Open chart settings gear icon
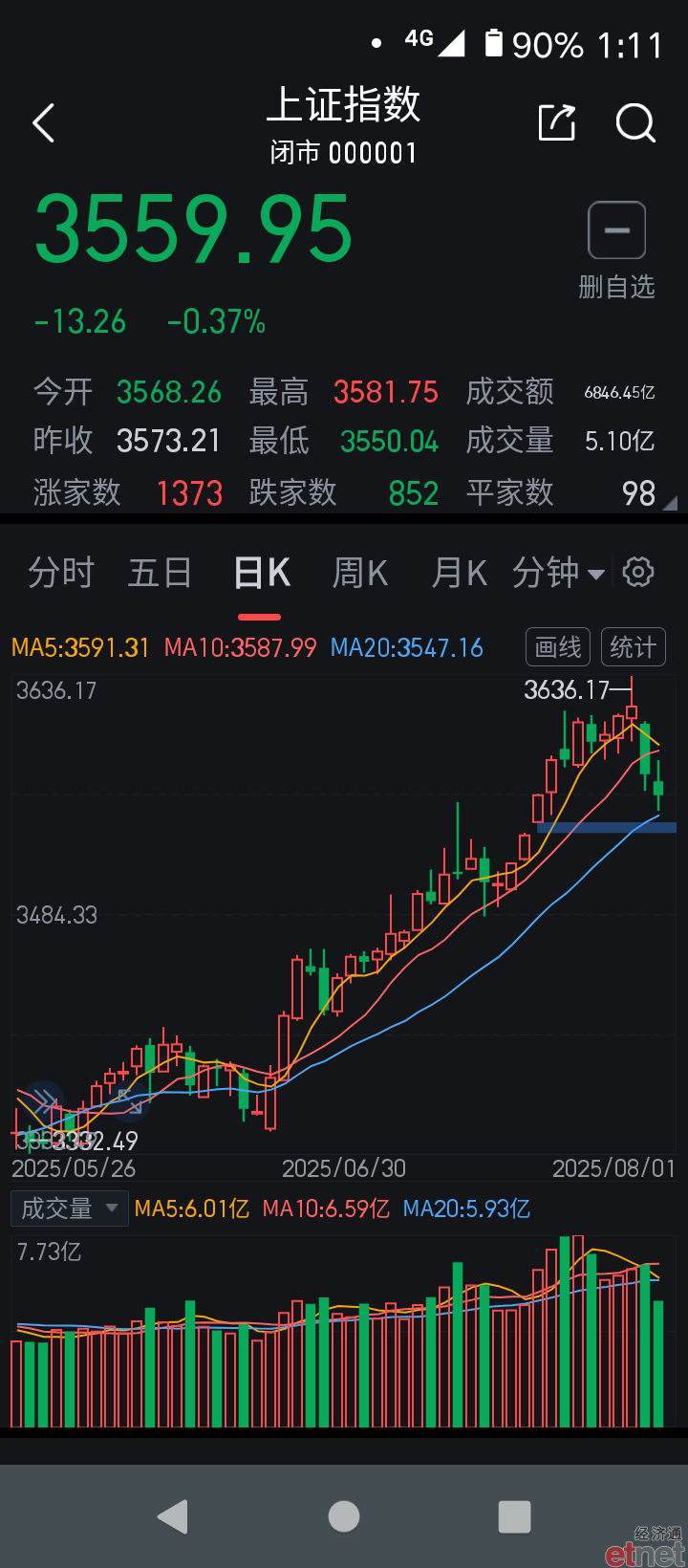688x1568 pixels. click(x=638, y=573)
